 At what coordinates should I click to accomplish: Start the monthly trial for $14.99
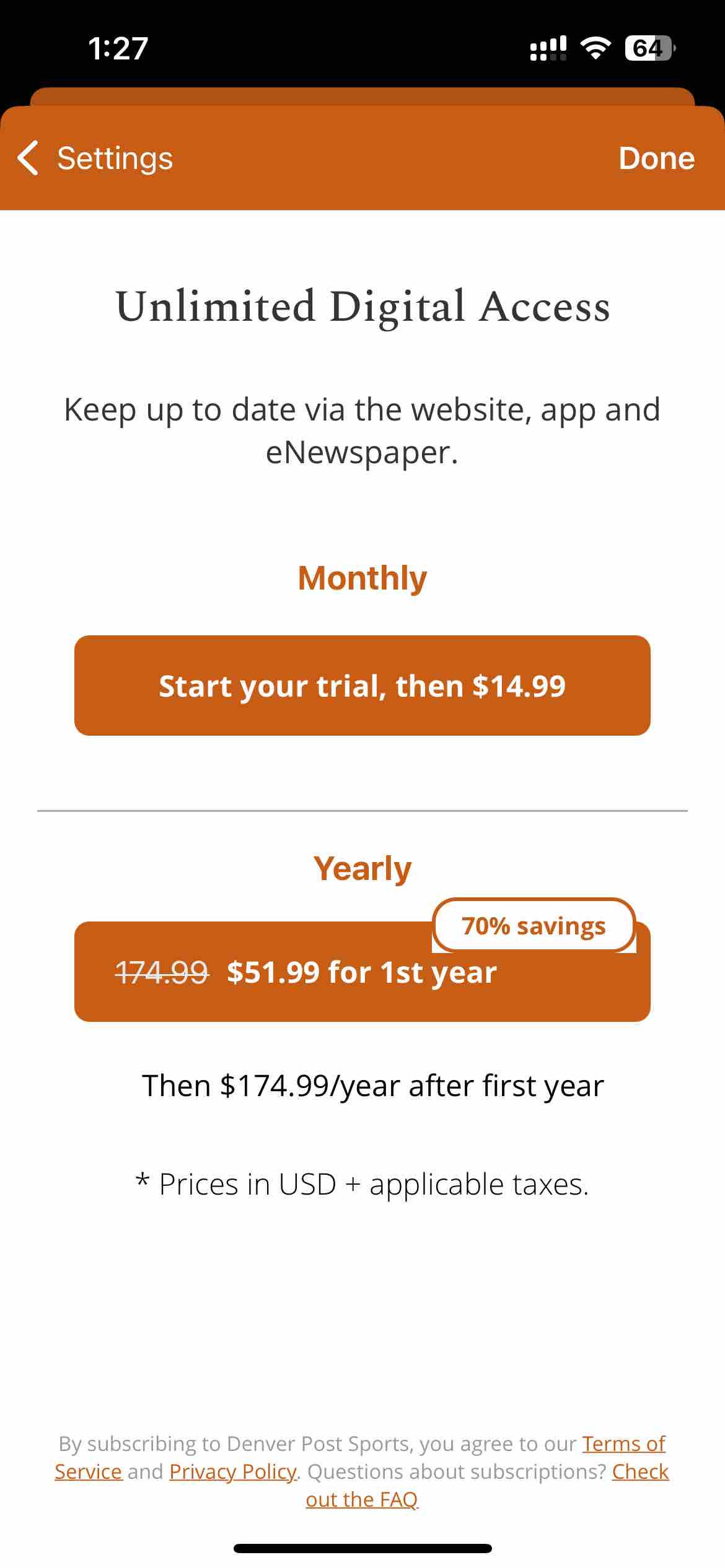362,686
